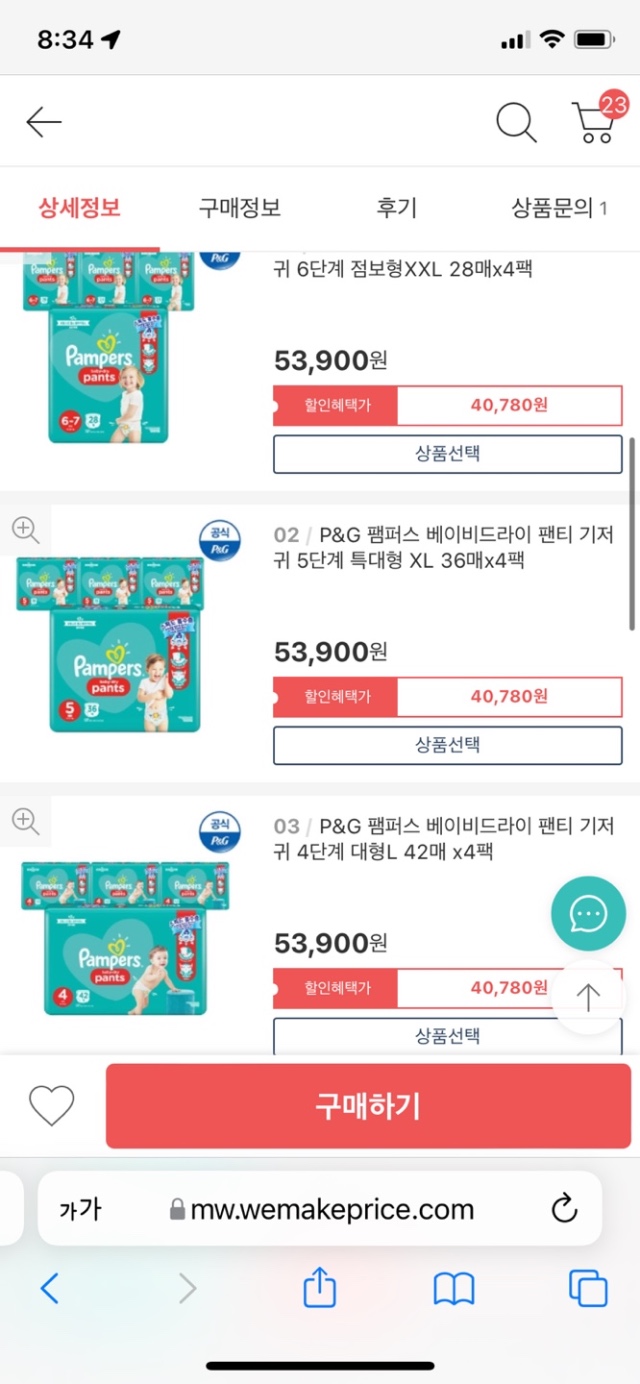Image resolution: width=640 pixels, height=1384 pixels.
Task: Tap the 구매하기 purchase button
Action: click(x=368, y=1105)
